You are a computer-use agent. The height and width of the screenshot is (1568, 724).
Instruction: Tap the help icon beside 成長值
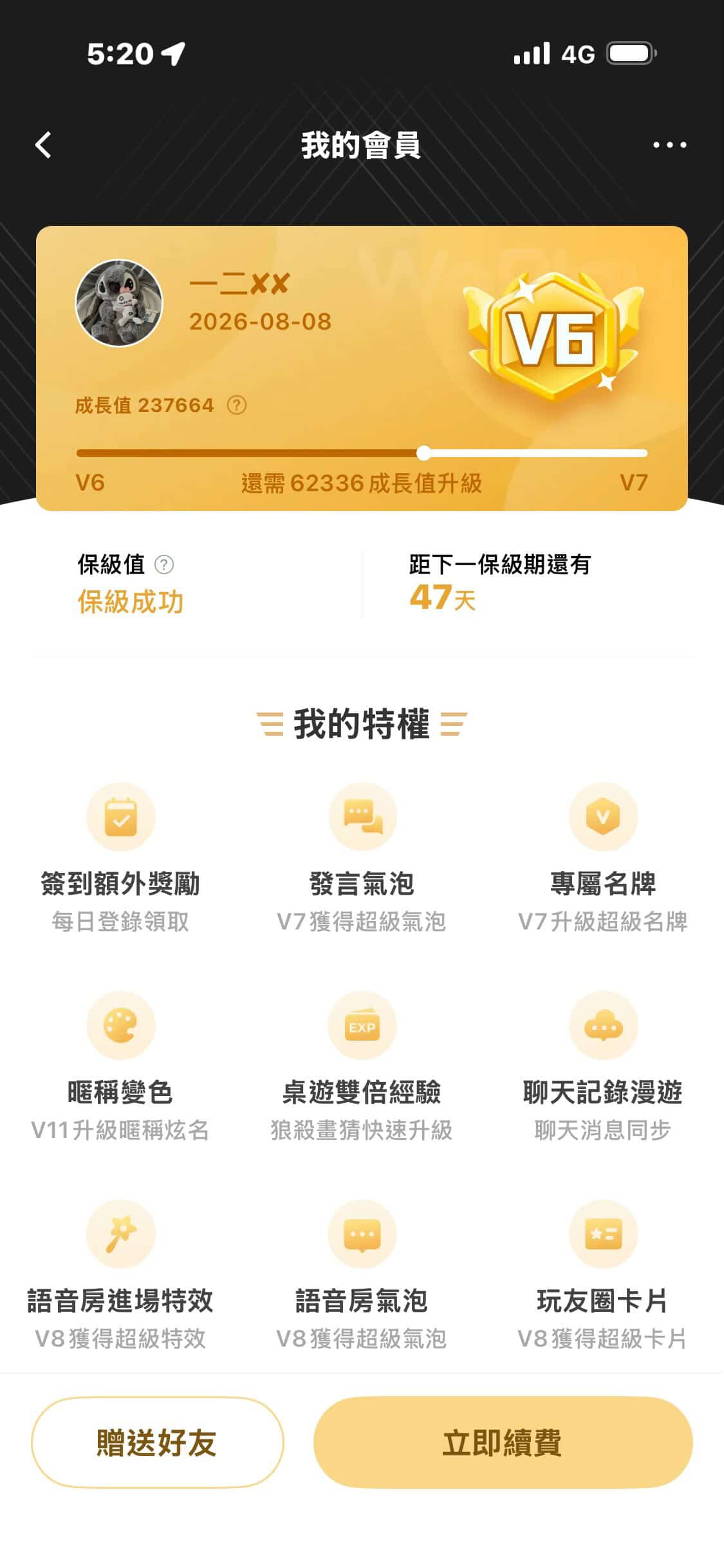[237, 405]
